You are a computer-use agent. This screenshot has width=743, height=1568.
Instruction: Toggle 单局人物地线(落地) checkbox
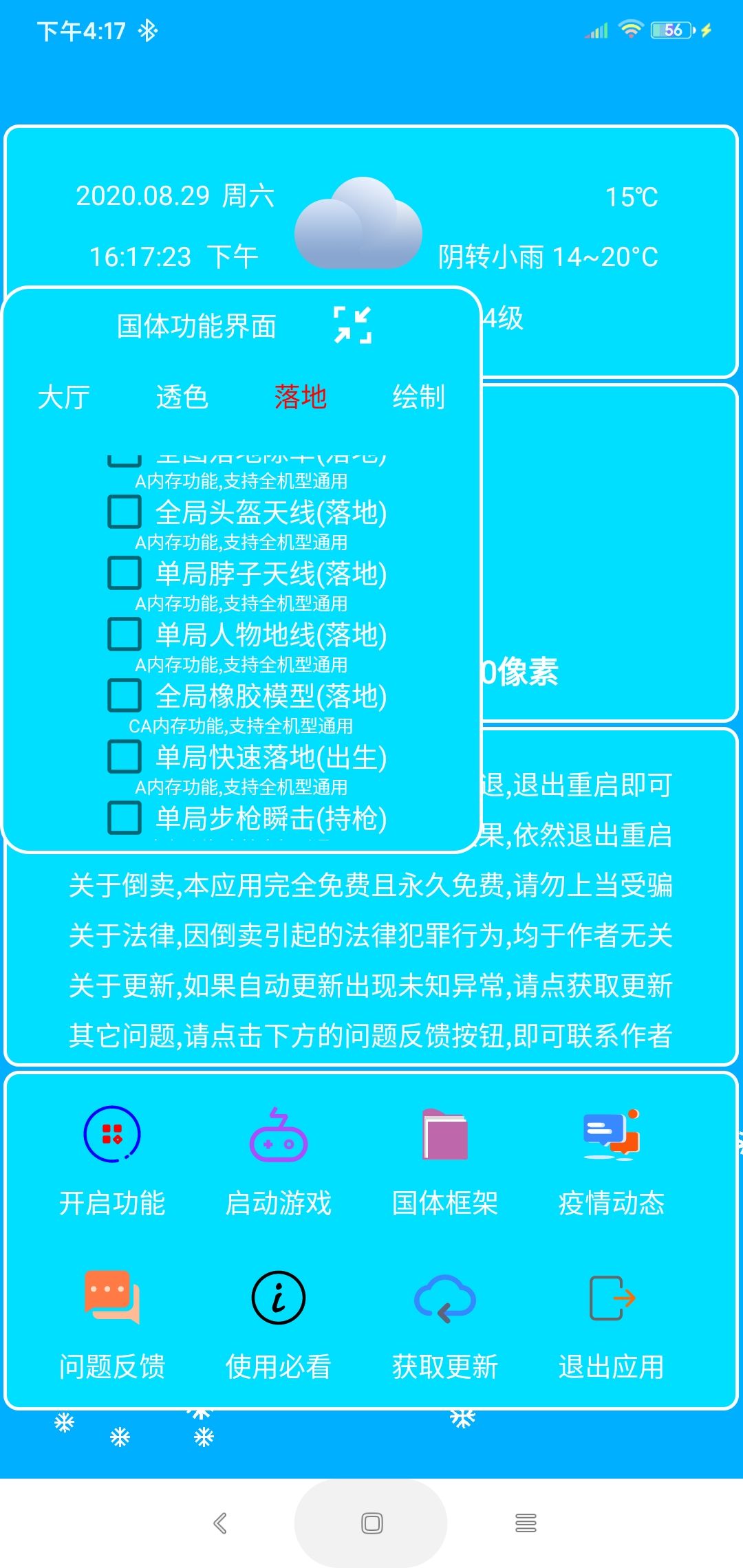(125, 634)
